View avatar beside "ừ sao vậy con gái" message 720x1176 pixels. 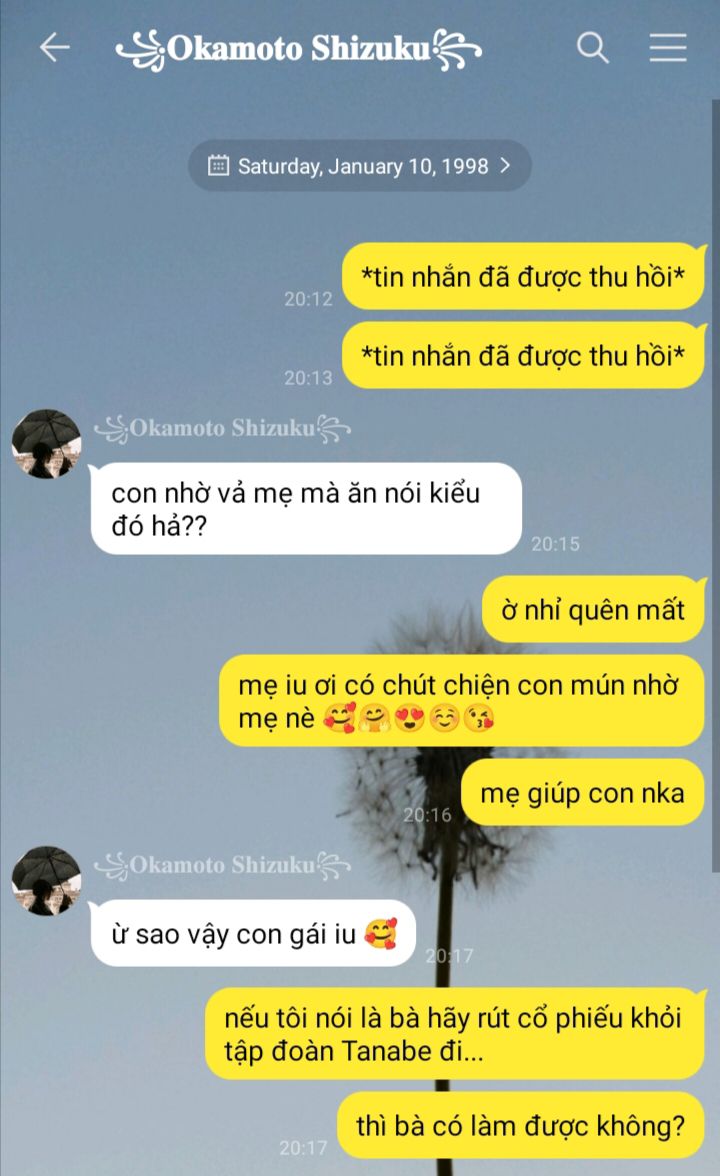(x=46, y=880)
